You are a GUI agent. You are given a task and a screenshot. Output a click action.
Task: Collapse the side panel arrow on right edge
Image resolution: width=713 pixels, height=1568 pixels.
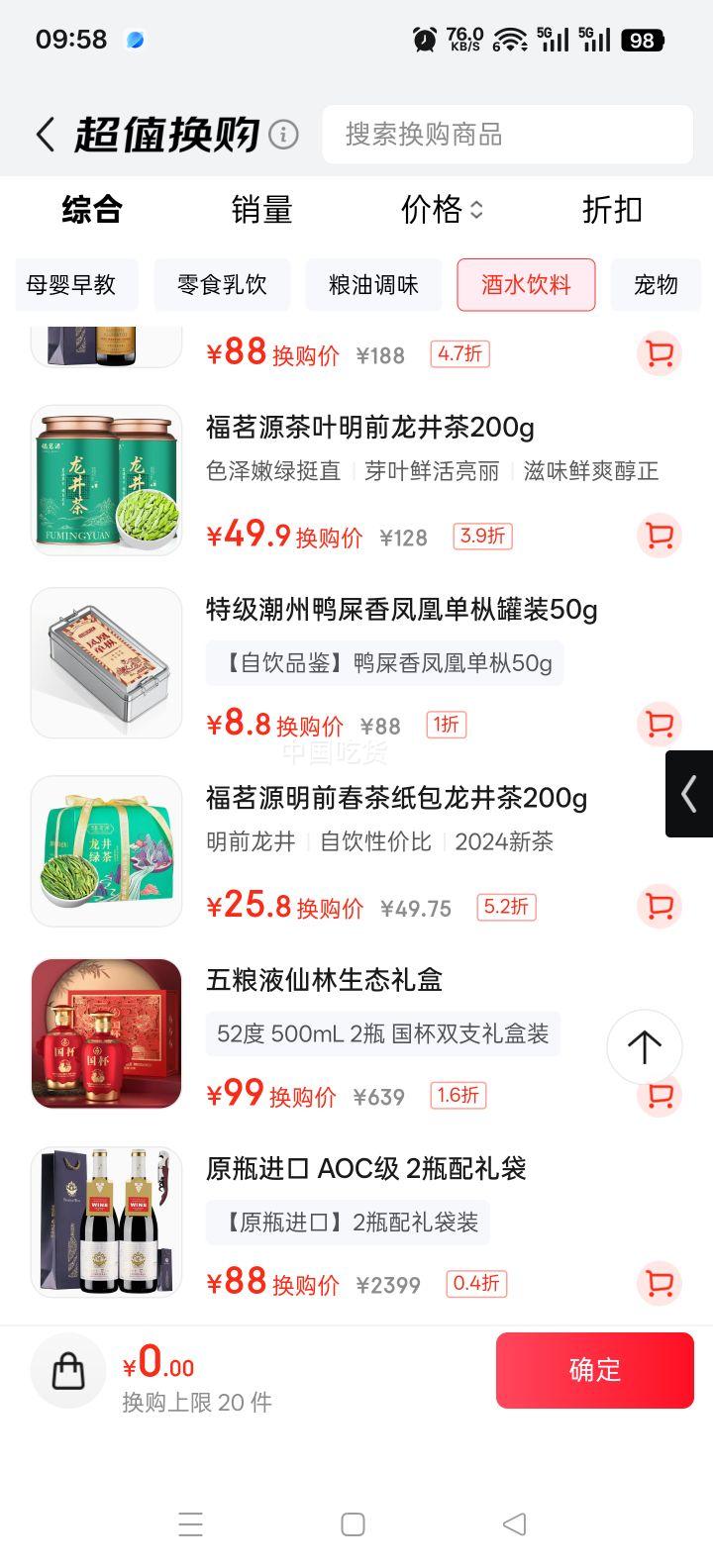coord(689,794)
